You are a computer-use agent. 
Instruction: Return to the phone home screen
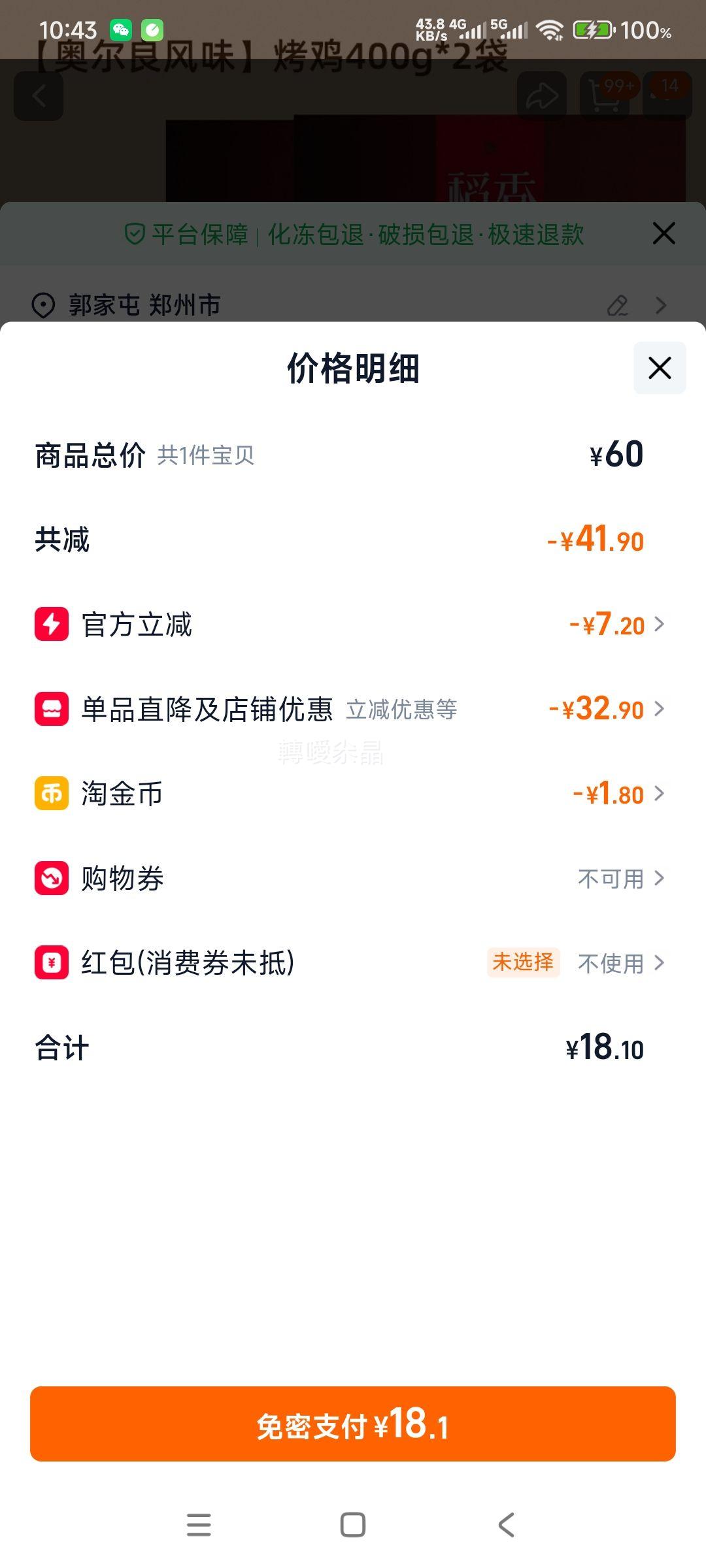pos(353,1524)
